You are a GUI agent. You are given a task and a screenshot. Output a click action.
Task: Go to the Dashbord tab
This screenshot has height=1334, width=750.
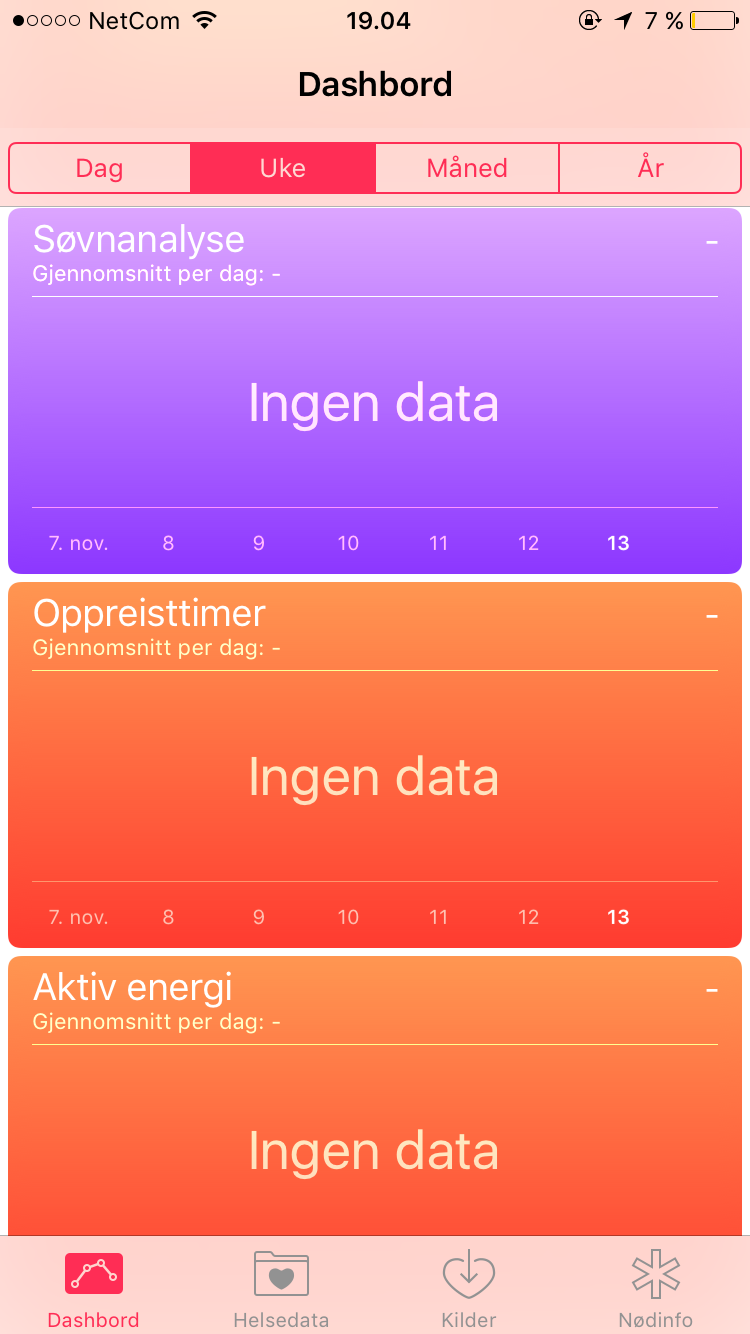coord(94,1288)
